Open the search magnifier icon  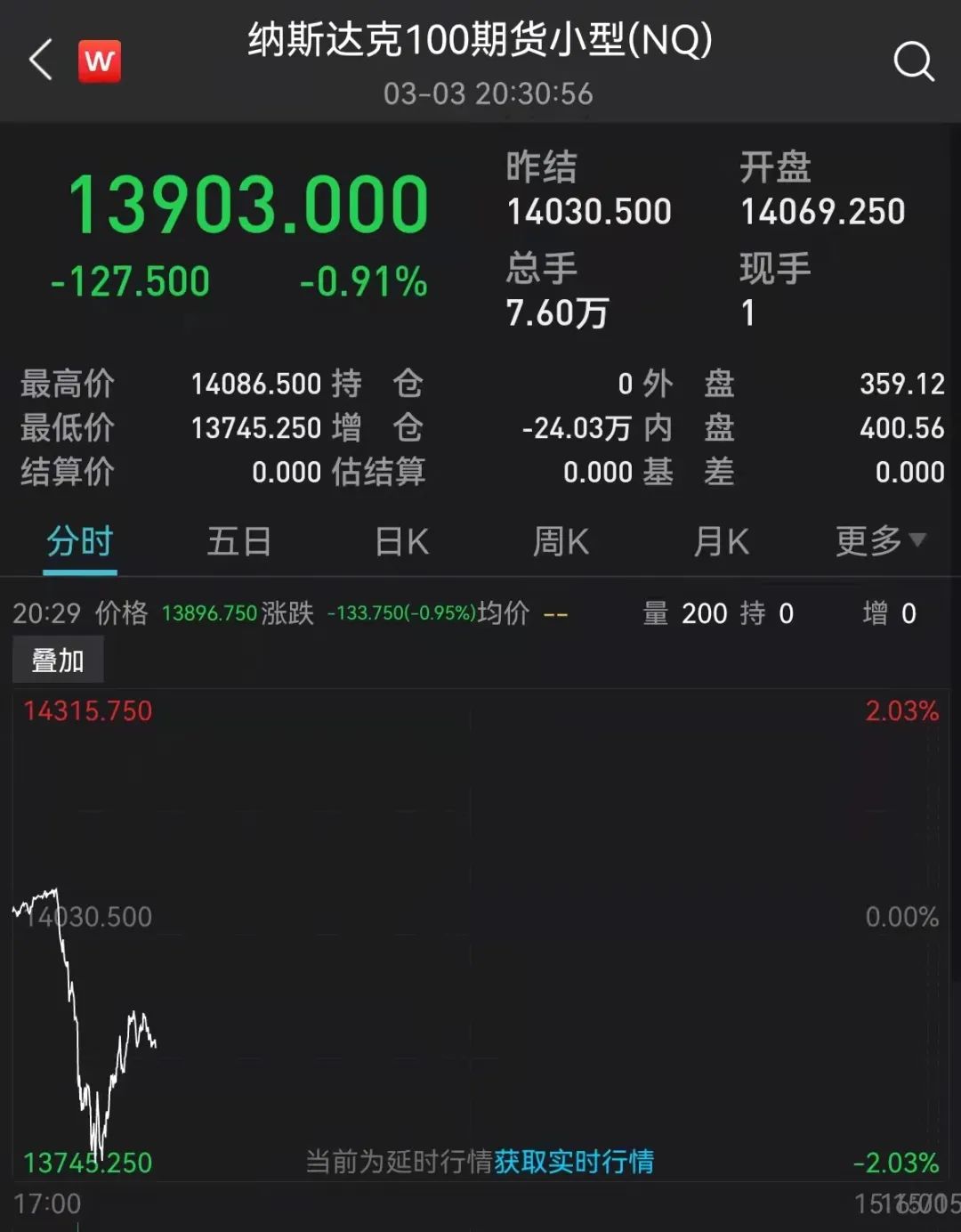[x=913, y=61]
